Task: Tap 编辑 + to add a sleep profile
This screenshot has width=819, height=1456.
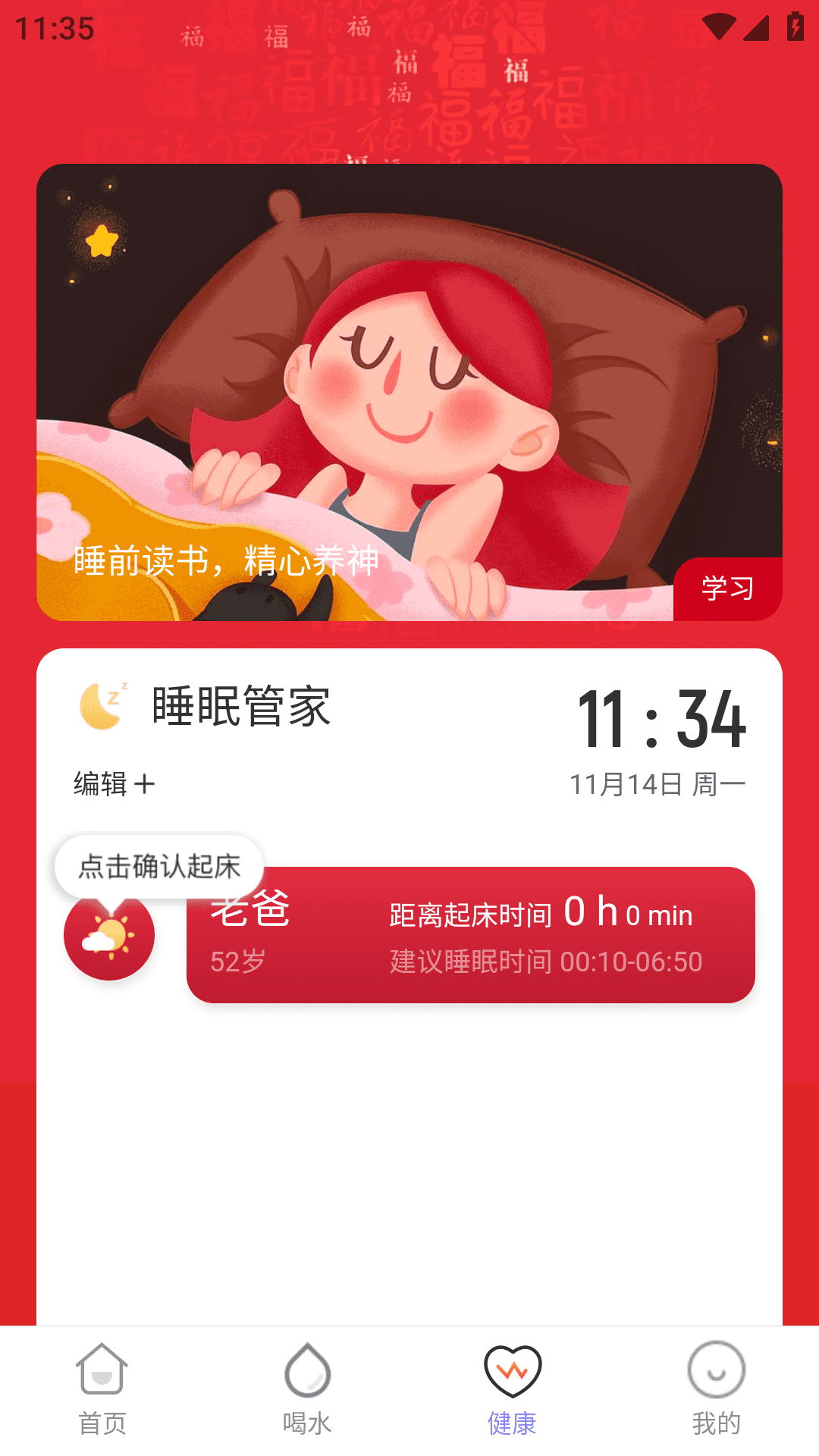Action: pos(115,783)
